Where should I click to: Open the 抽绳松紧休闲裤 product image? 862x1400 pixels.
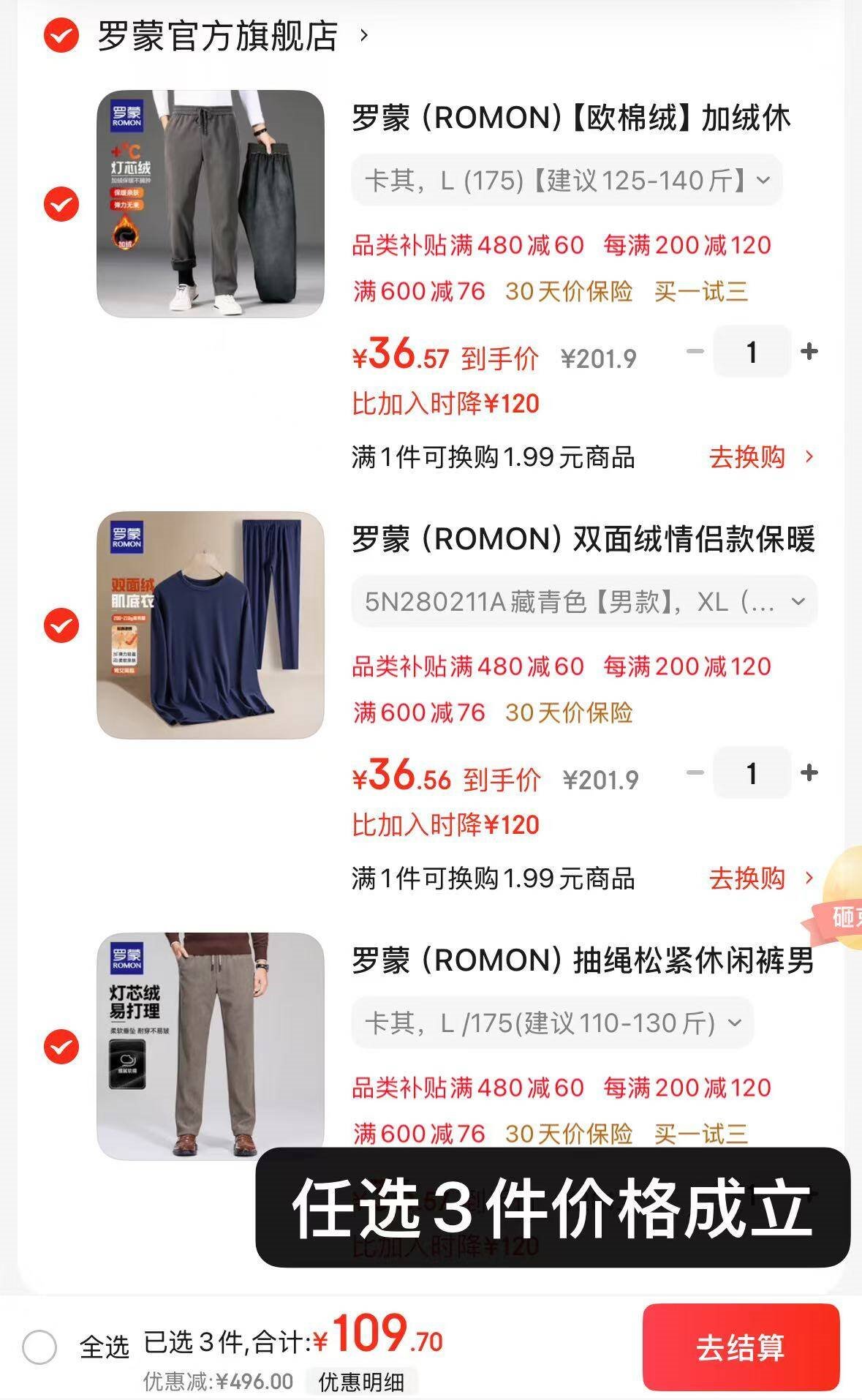click(211, 1047)
